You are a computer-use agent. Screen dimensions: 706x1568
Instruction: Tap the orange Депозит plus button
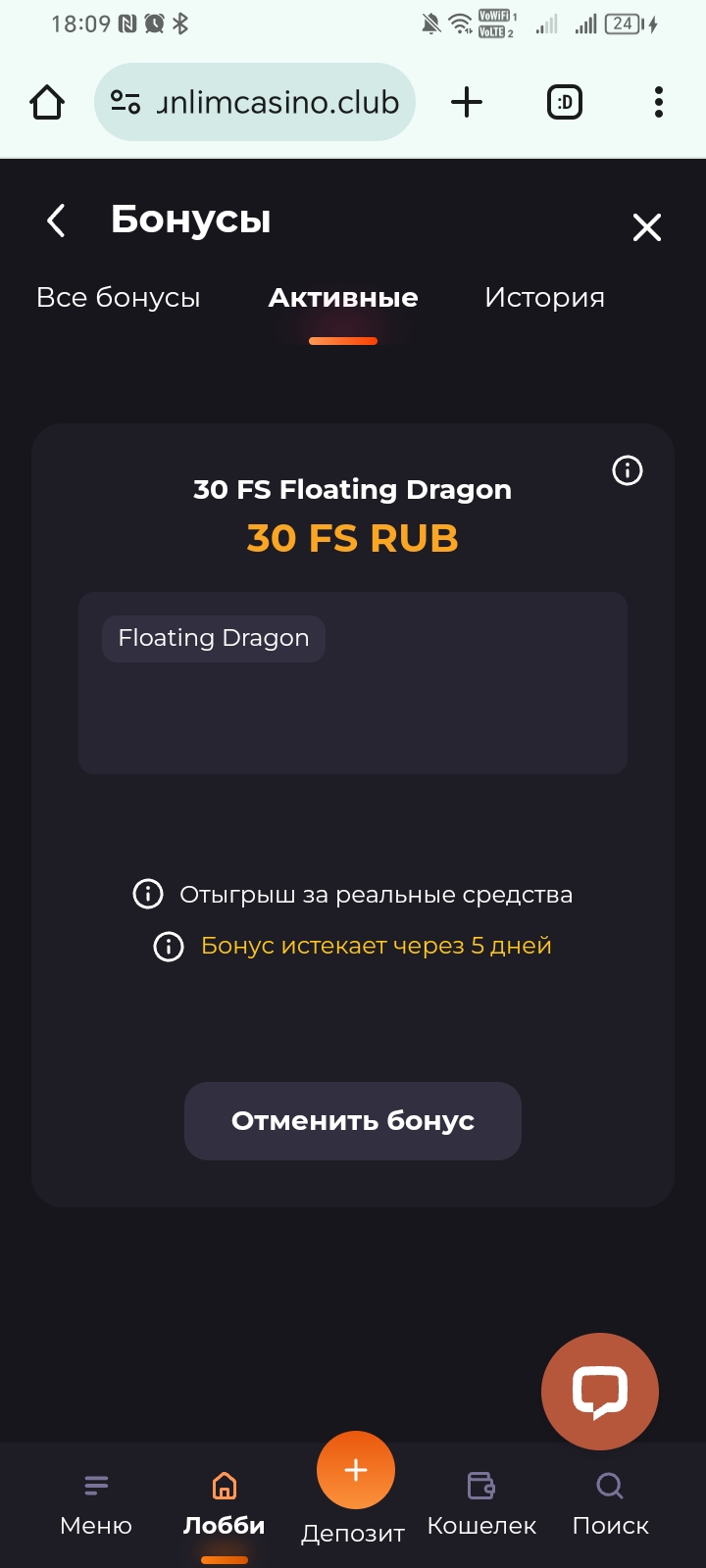[355, 1470]
